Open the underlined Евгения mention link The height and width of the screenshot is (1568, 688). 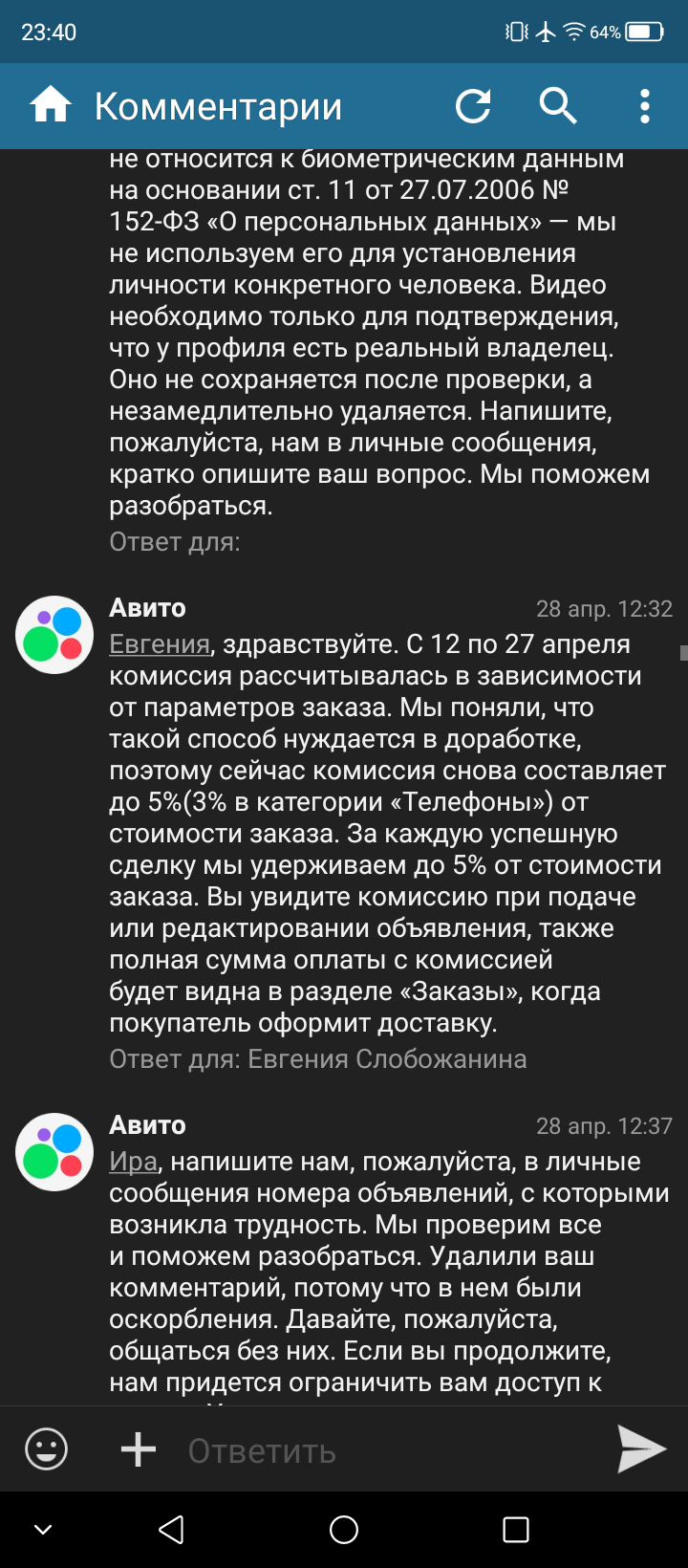point(160,644)
